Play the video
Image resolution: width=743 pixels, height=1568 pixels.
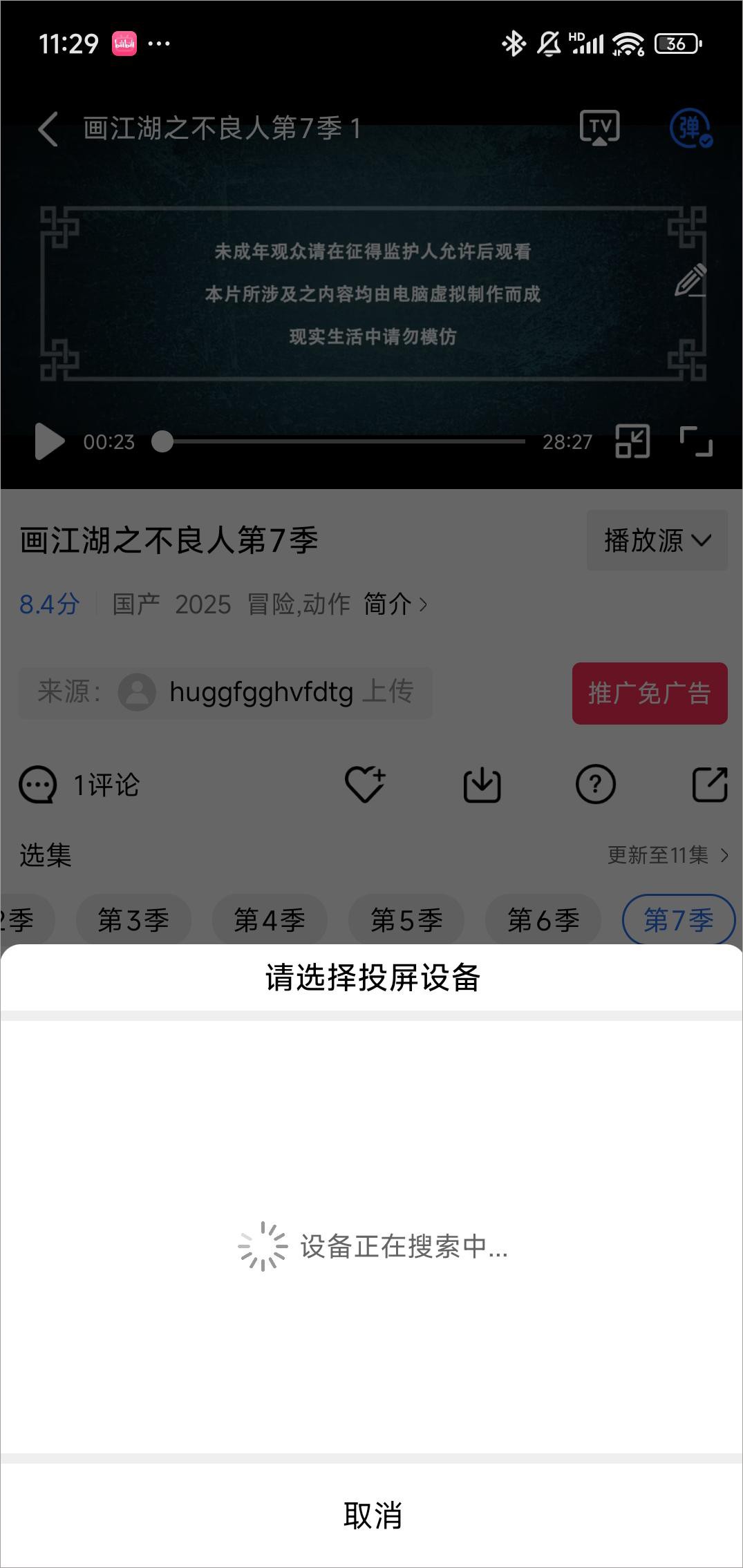tap(49, 441)
